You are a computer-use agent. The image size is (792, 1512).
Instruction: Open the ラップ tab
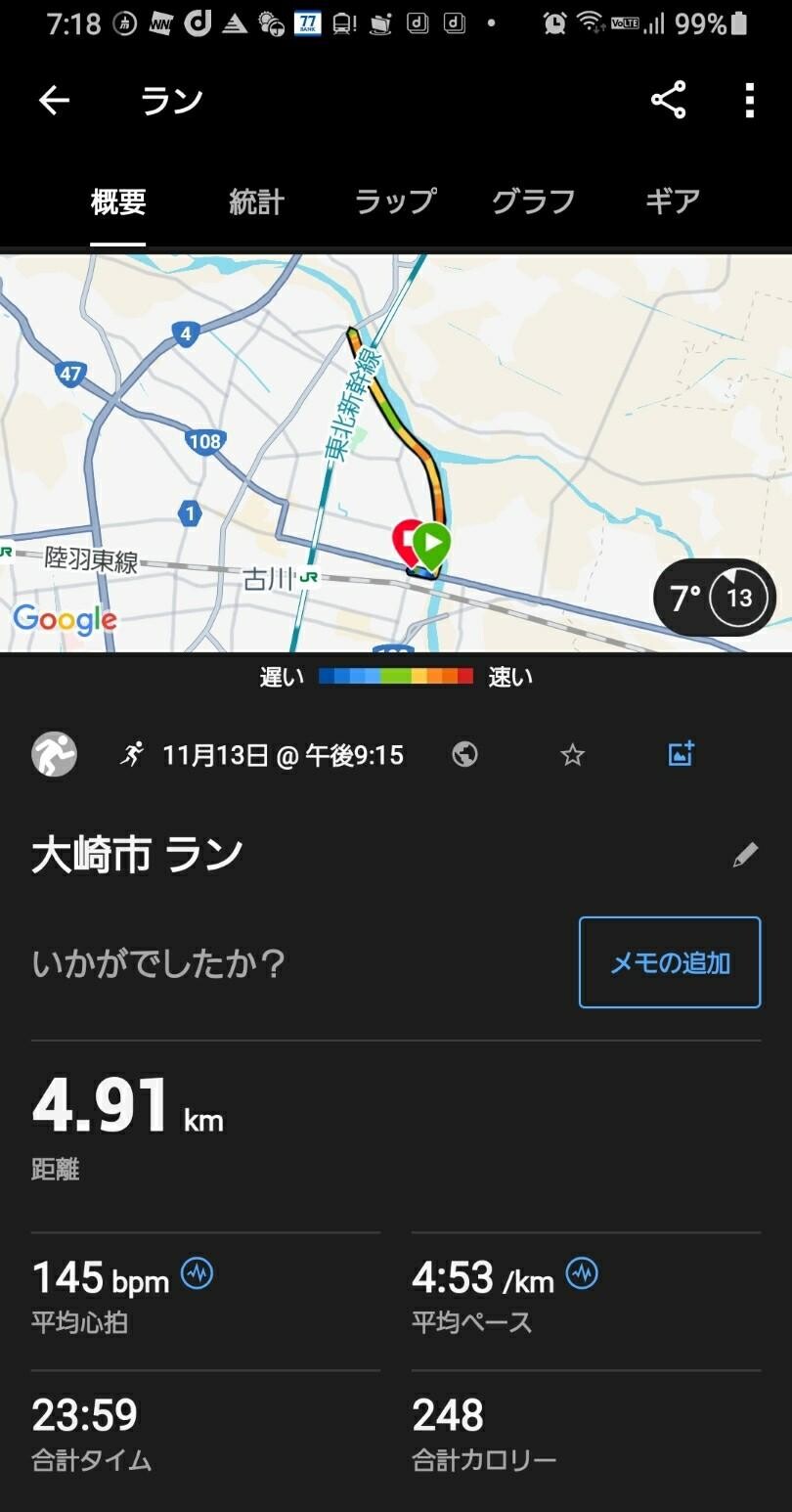coord(394,201)
